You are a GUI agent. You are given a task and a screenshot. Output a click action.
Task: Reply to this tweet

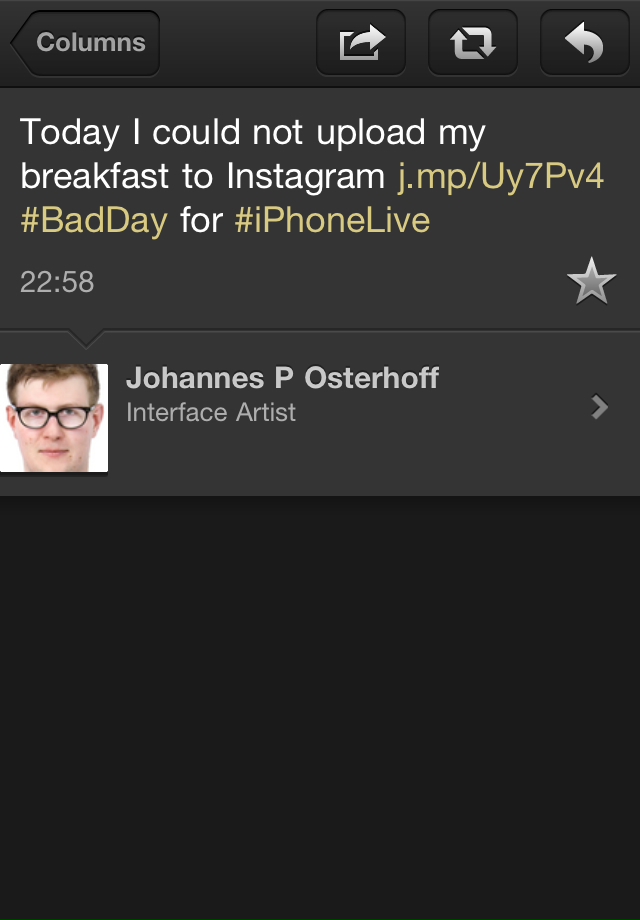(584, 43)
